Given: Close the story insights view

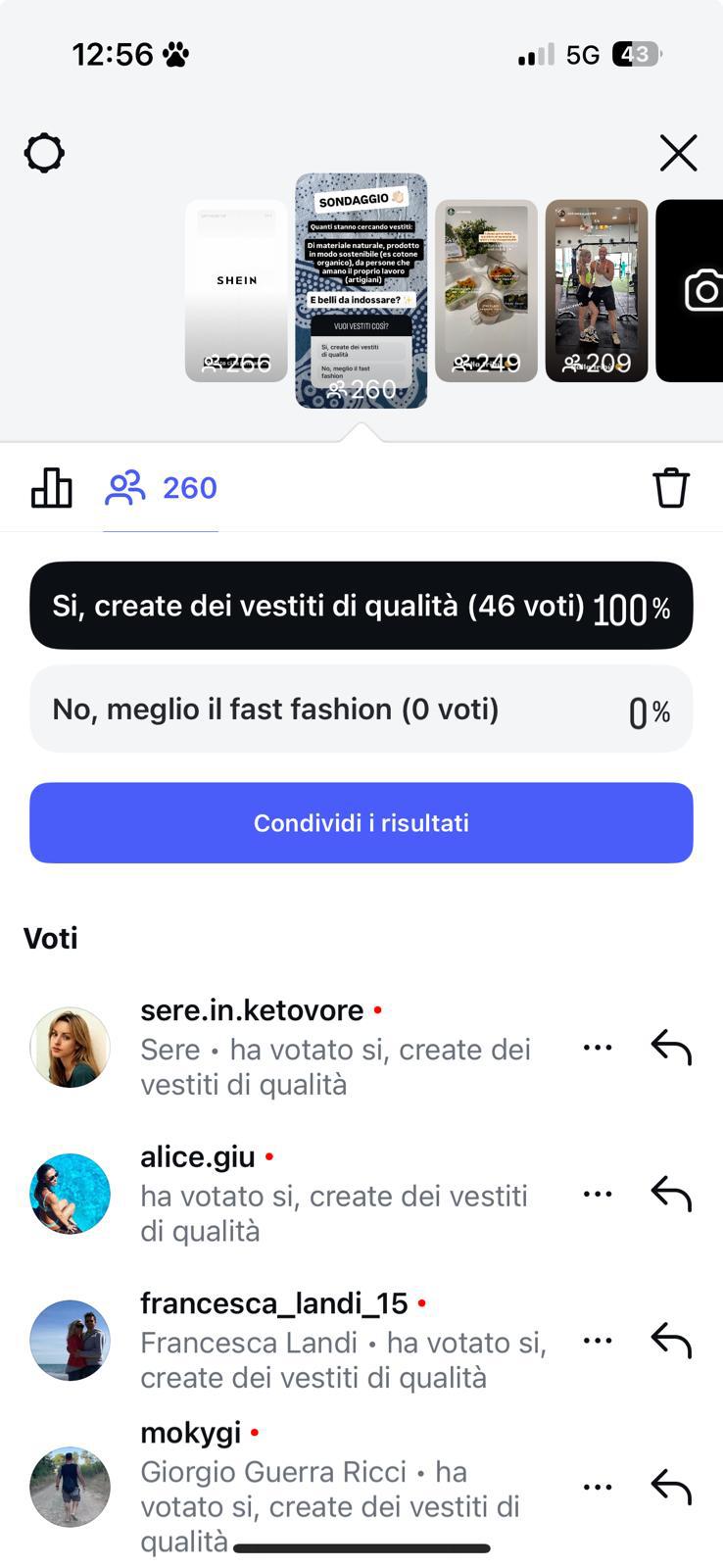Looking at the screenshot, I should (678, 153).
